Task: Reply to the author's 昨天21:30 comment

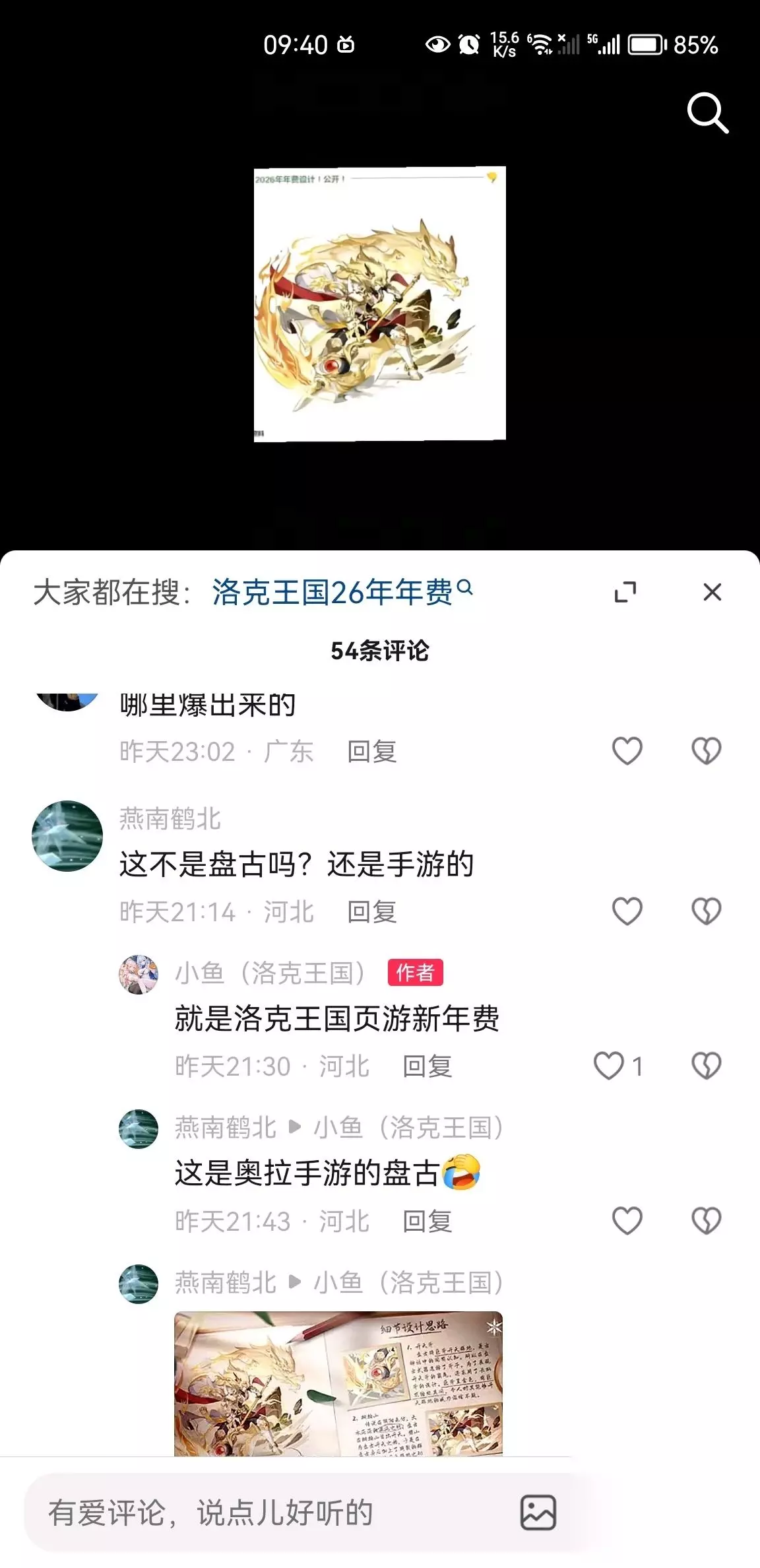Action: (x=427, y=1066)
